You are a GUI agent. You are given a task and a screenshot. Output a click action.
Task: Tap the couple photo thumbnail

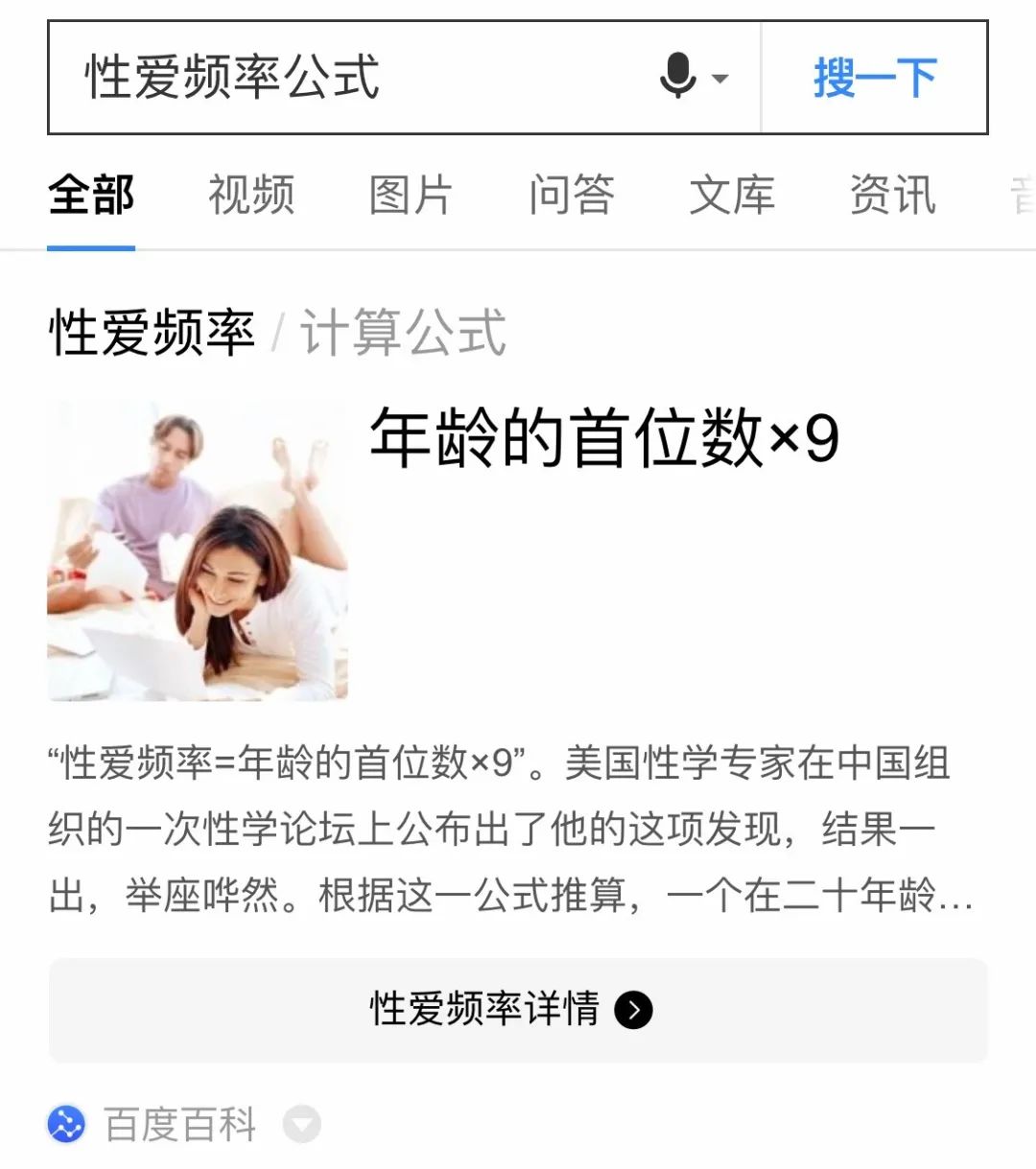[x=199, y=550]
